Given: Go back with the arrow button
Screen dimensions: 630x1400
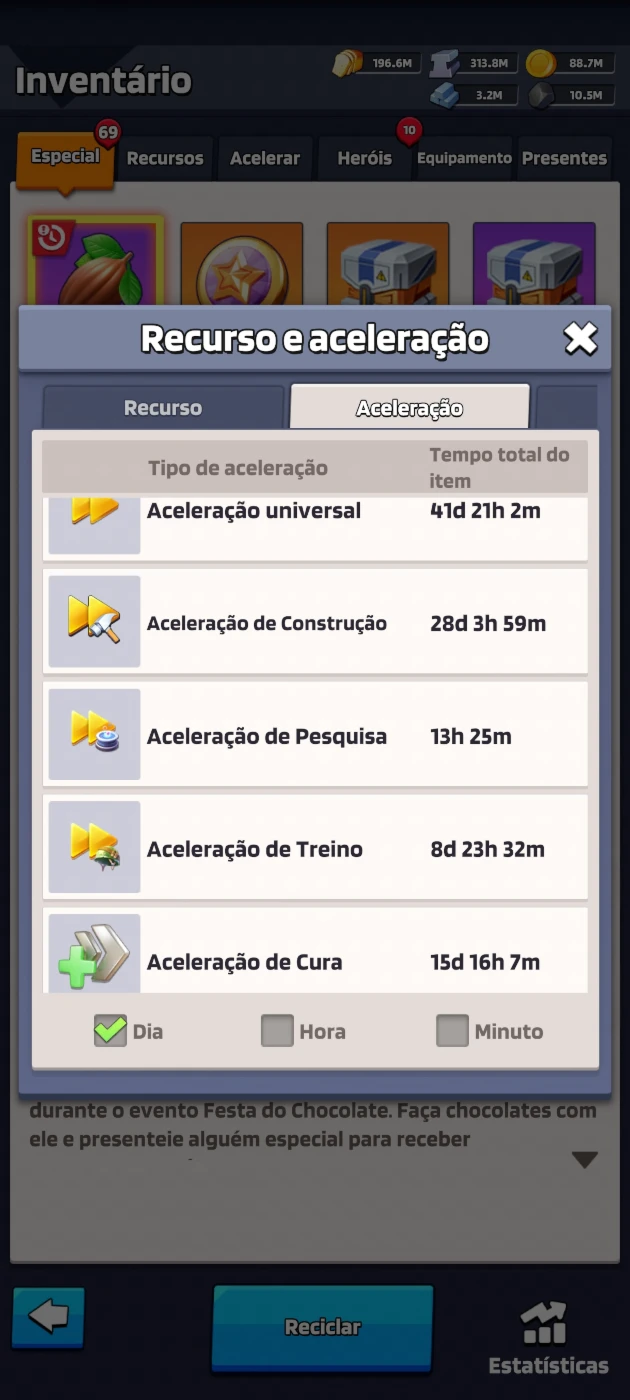Looking at the screenshot, I should [48, 1317].
